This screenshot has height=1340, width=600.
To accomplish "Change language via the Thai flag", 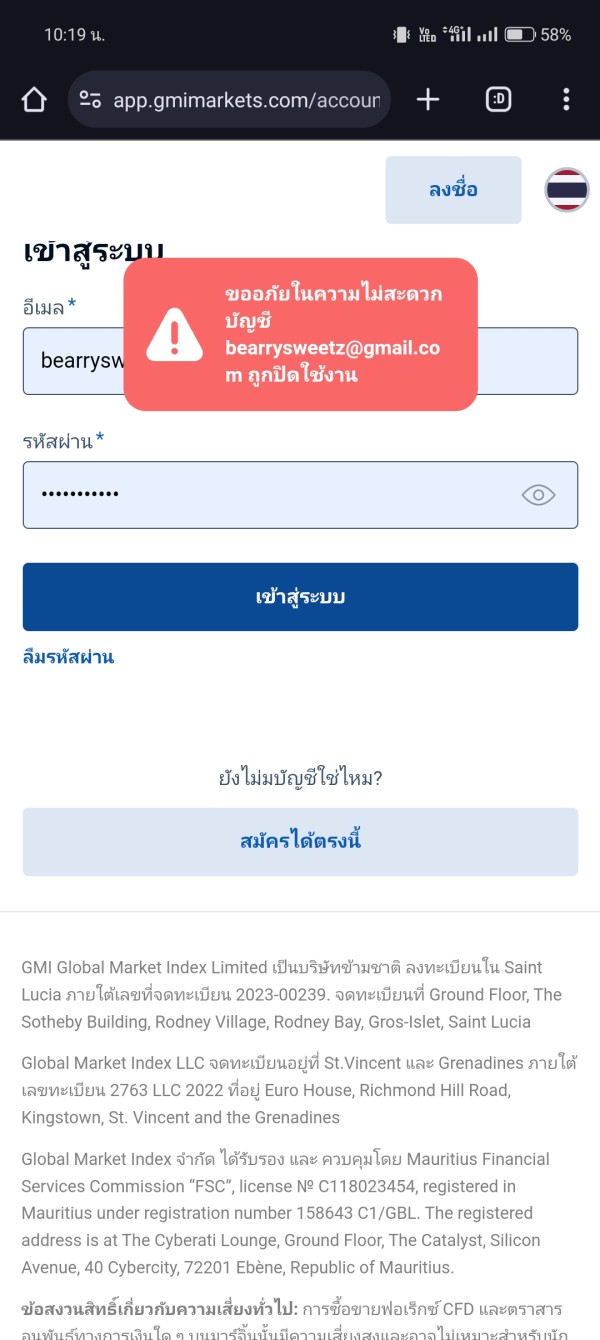I will tap(567, 190).
